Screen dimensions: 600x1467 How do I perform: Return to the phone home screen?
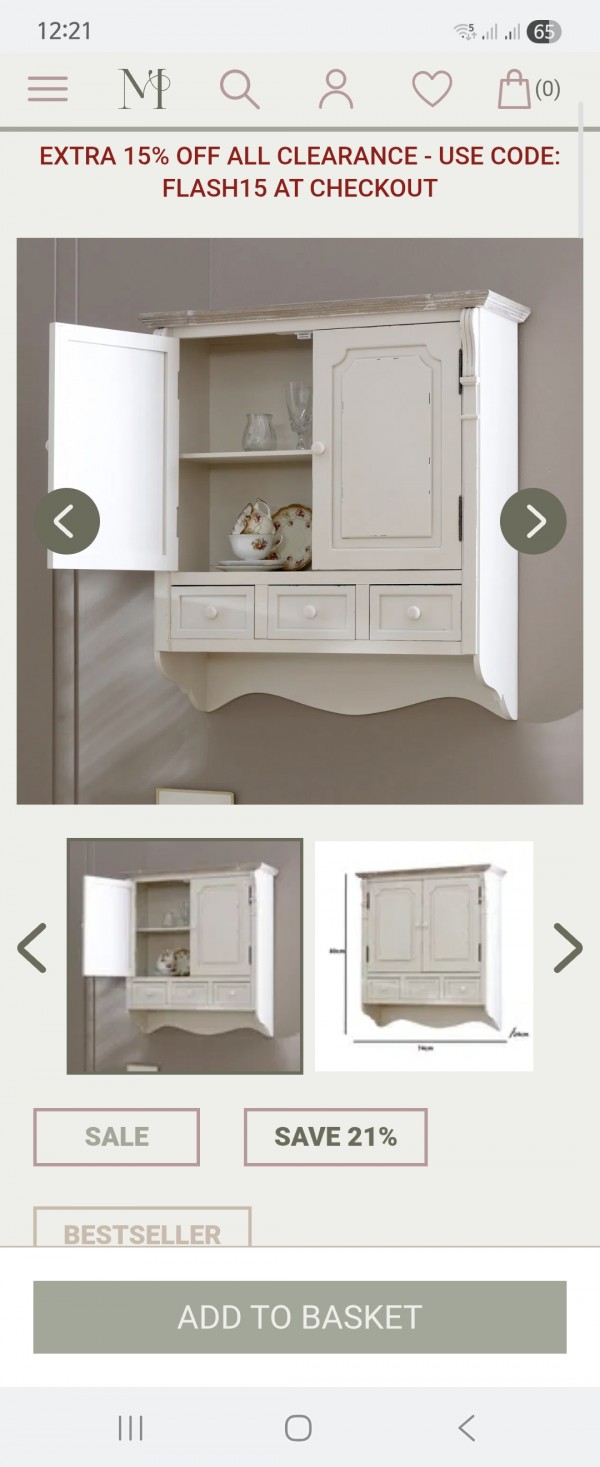click(x=298, y=1428)
